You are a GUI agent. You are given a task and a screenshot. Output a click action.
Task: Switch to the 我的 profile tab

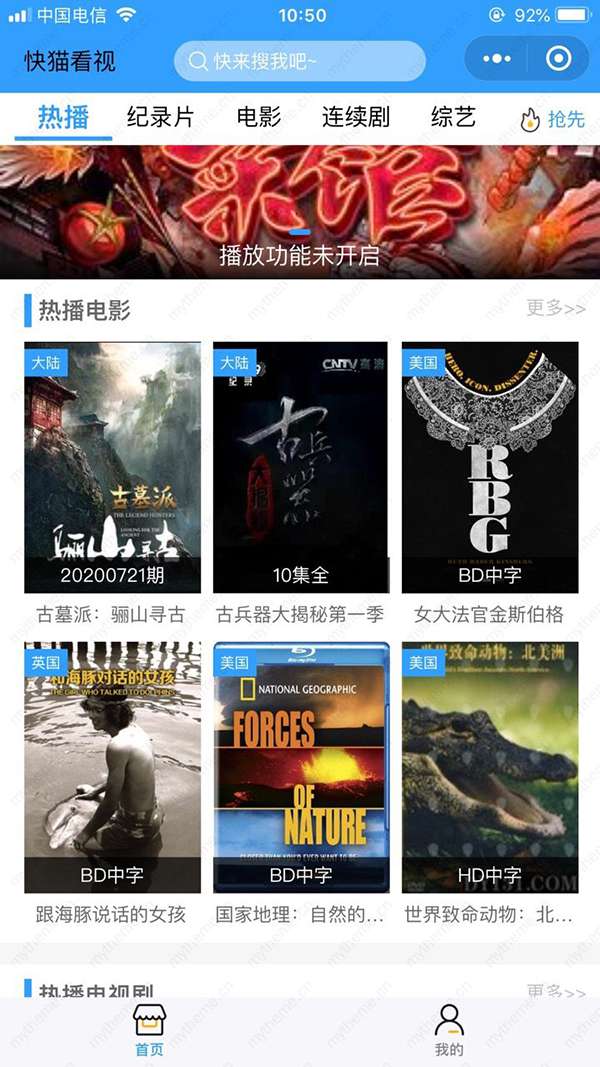pyautogui.click(x=449, y=1030)
